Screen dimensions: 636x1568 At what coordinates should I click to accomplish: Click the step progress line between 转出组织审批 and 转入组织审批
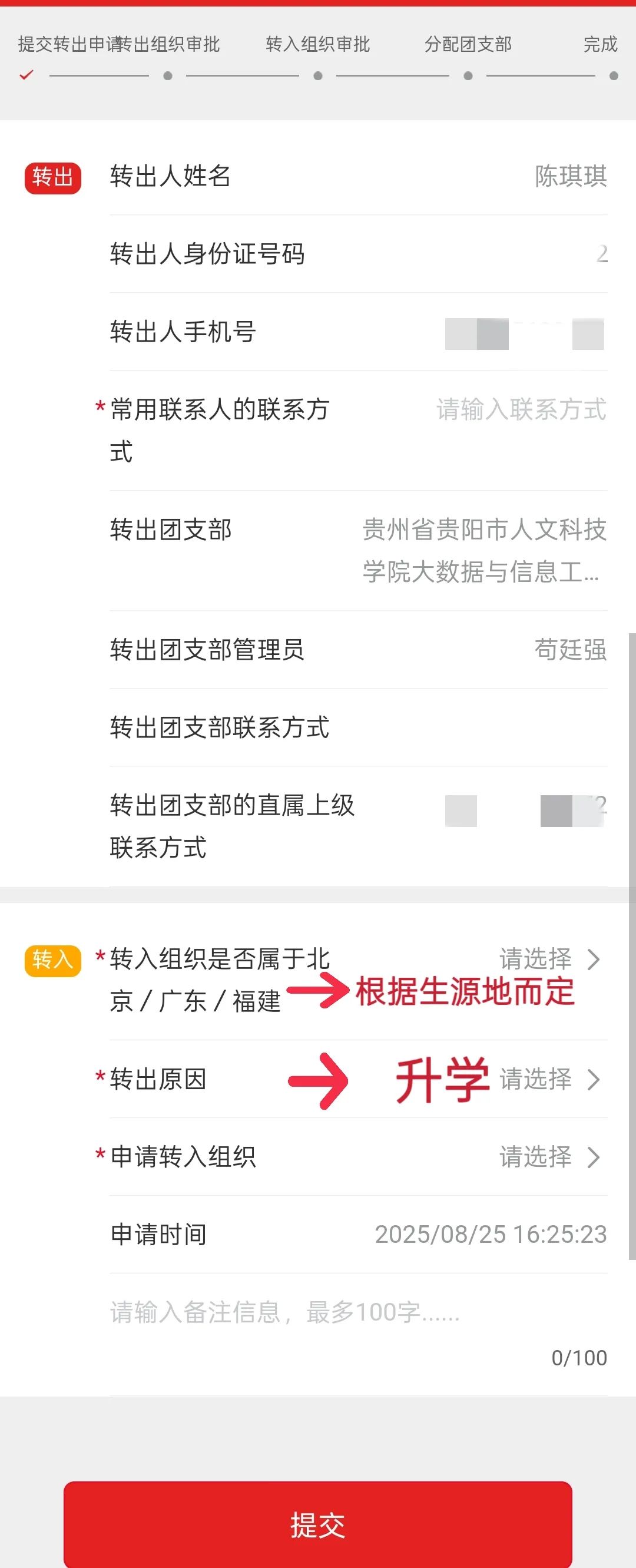pyautogui.click(x=241, y=76)
